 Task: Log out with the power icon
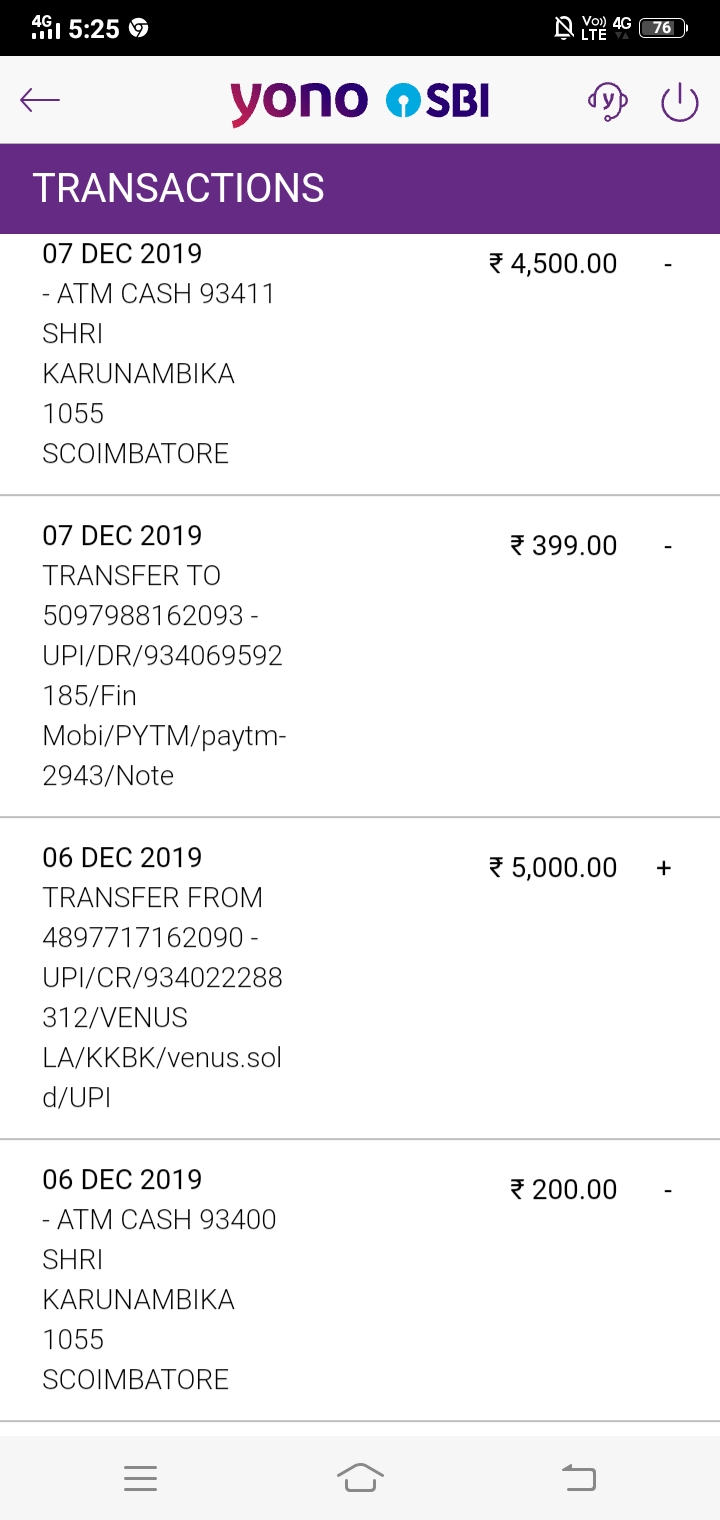pos(680,102)
